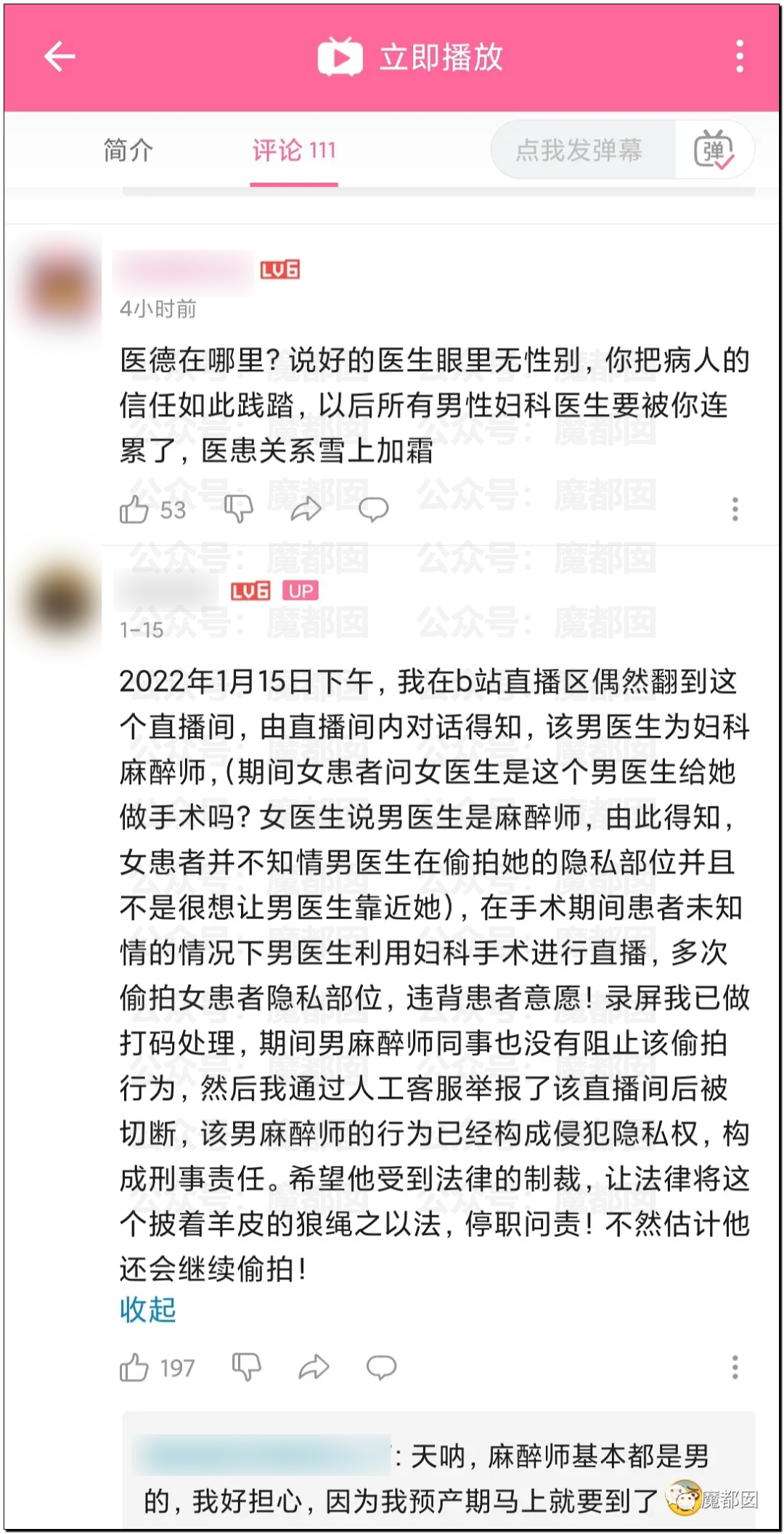The image size is (784, 1534).
Task: Reply to the UP owner's long comment
Action: pyautogui.click(x=381, y=1368)
